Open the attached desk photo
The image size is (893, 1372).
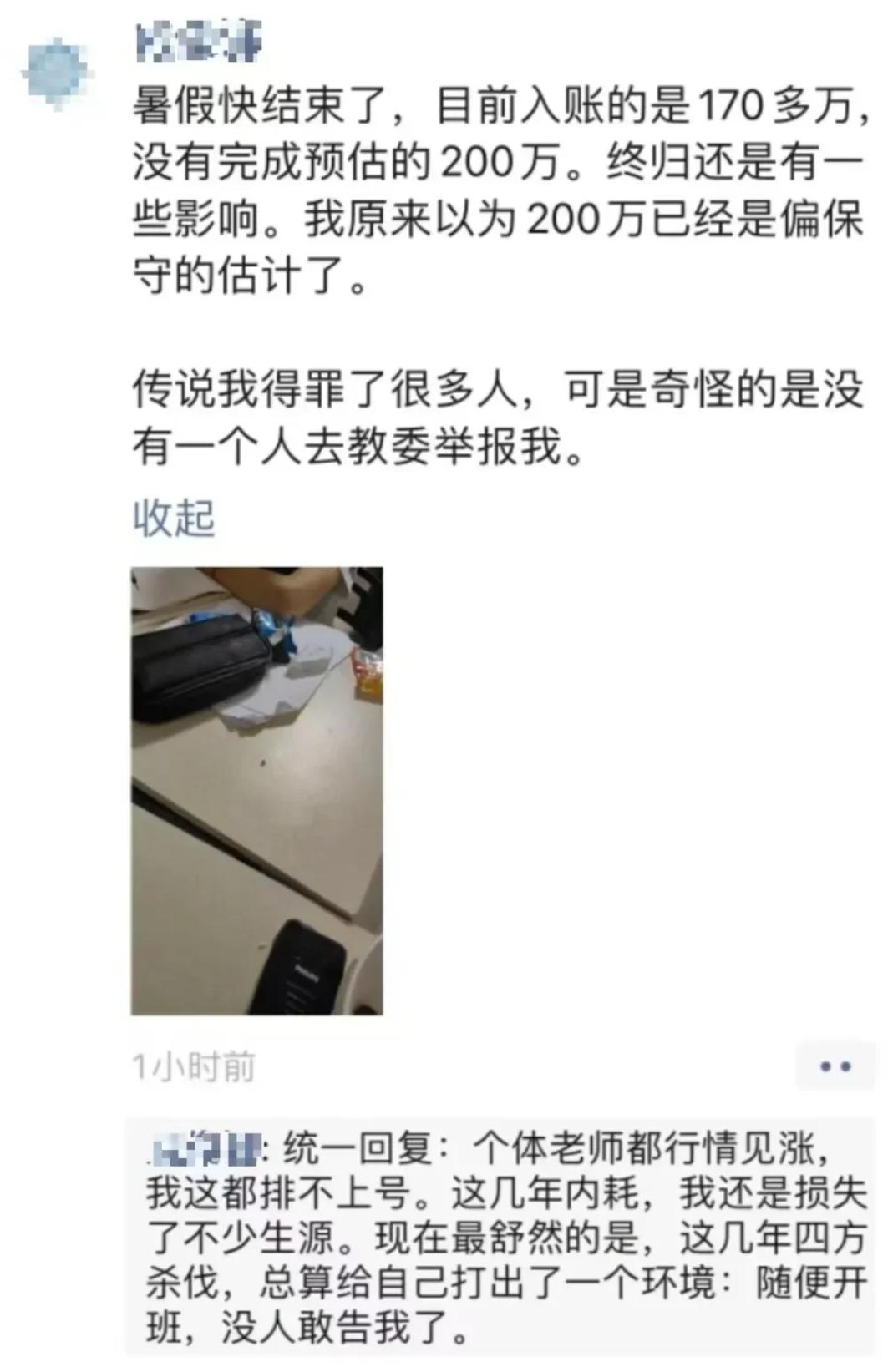pyautogui.click(x=256, y=791)
